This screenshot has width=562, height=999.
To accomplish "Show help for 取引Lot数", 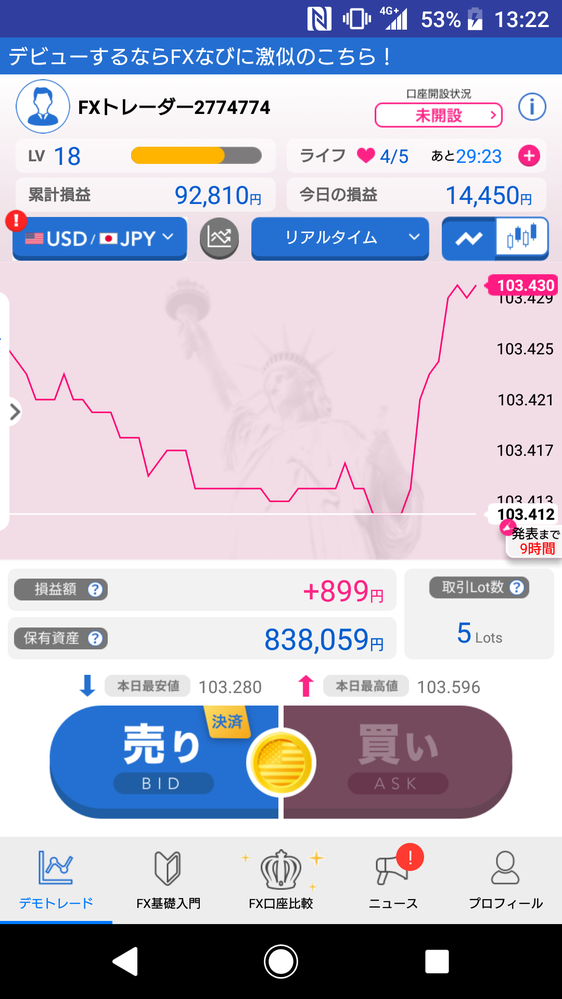I will click(516, 587).
